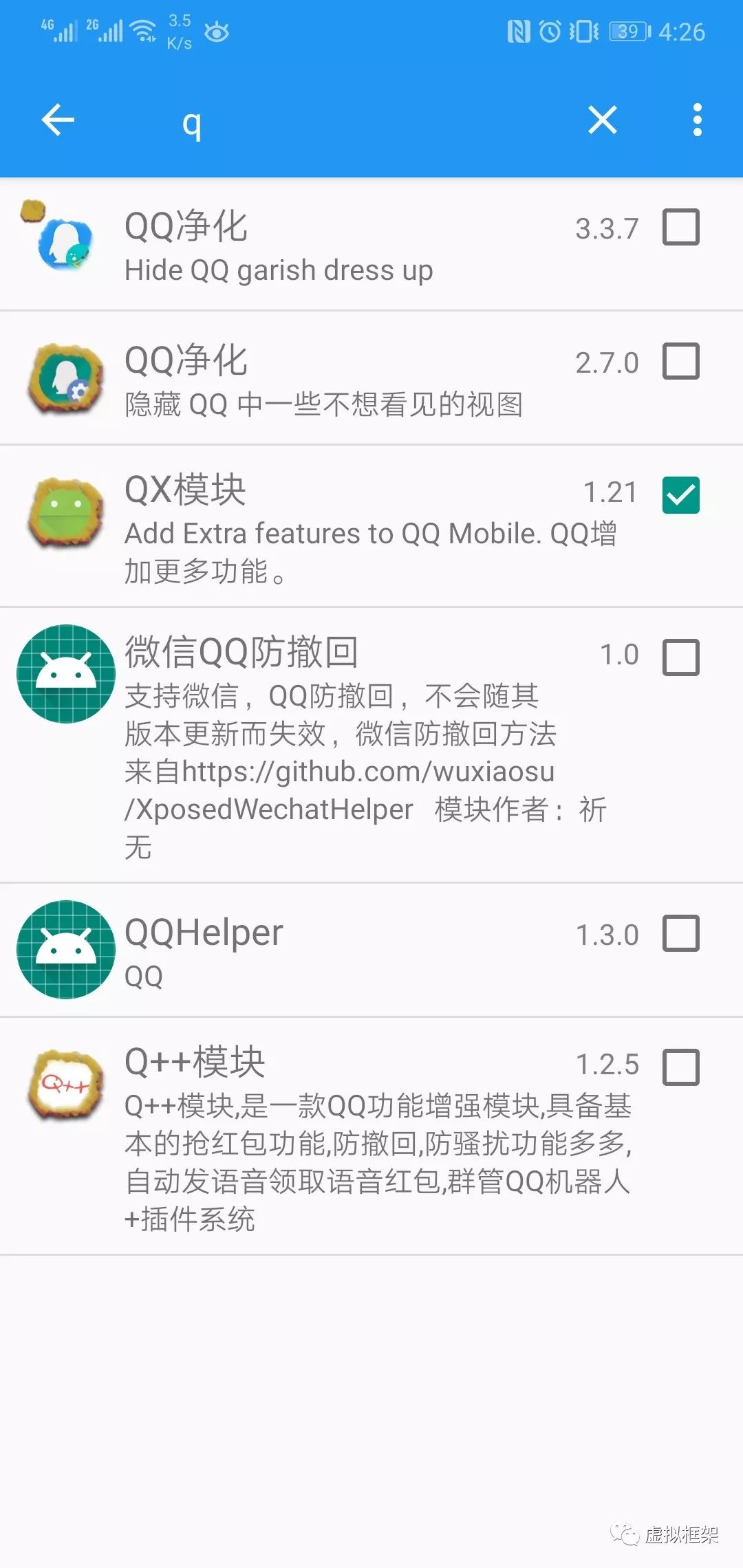Open the Q++模块 module entry

pos(371,1136)
